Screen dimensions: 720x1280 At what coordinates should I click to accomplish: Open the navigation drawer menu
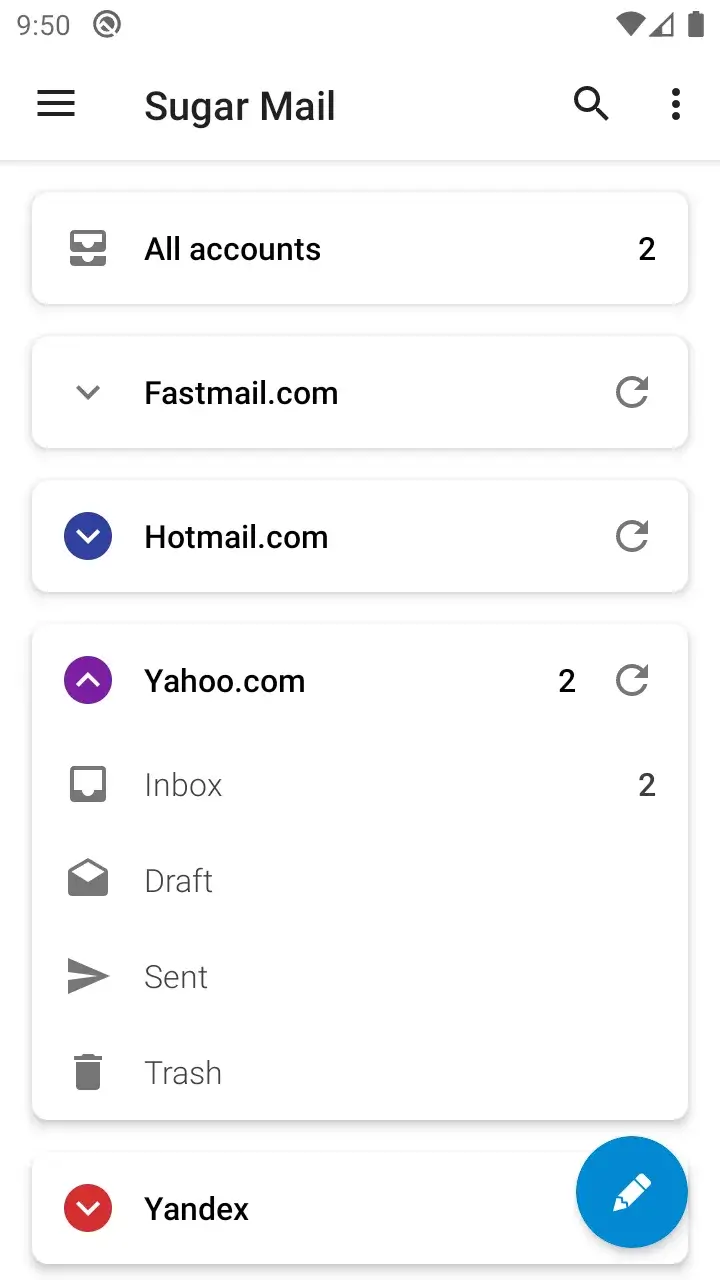click(56, 104)
